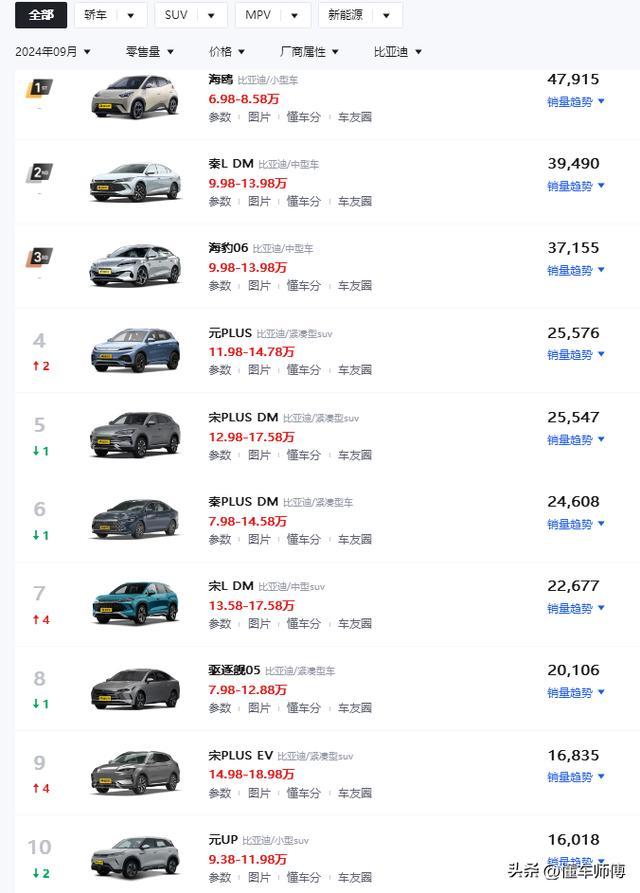Expand 销量趋势 for 宋L DM
The image size is (640, 893).
575,608
